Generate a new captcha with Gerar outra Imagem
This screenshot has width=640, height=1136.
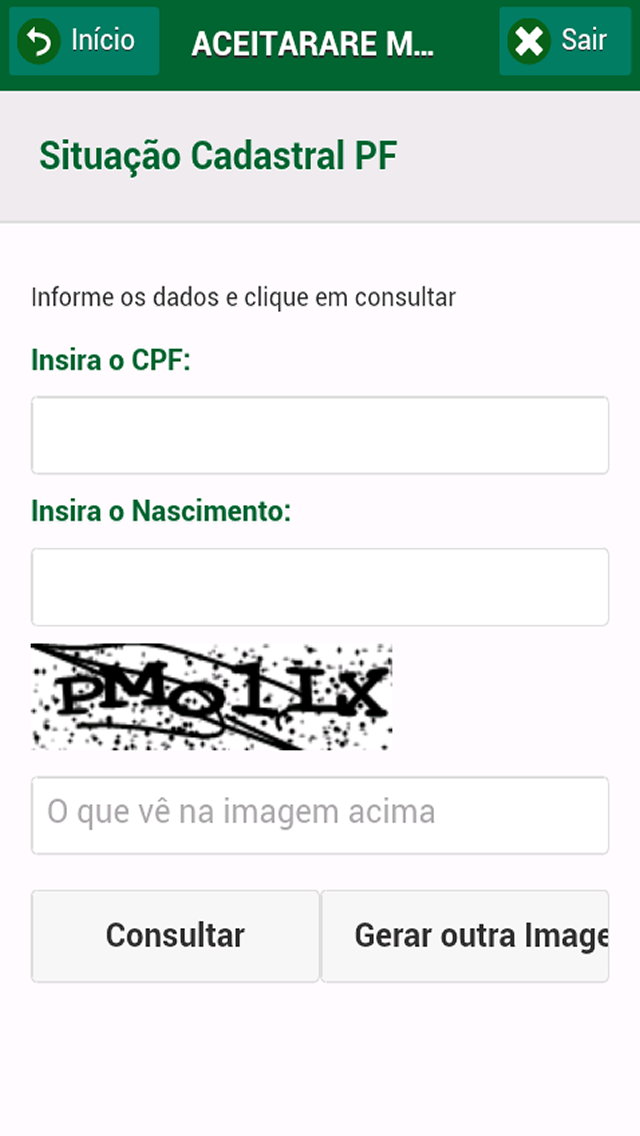click(x=465, y=936)
